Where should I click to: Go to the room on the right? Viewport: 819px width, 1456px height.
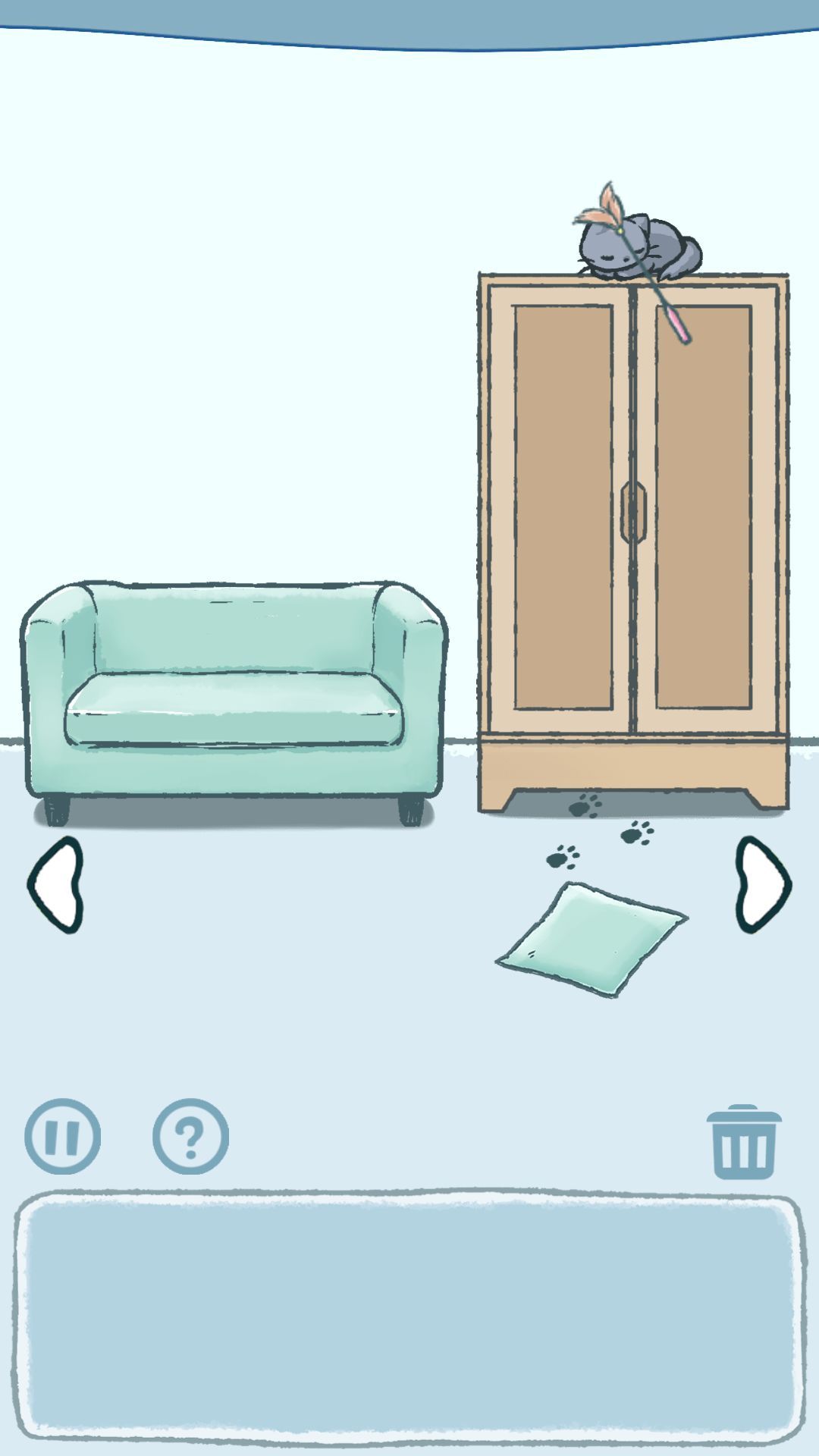click(x=763, y=885)
